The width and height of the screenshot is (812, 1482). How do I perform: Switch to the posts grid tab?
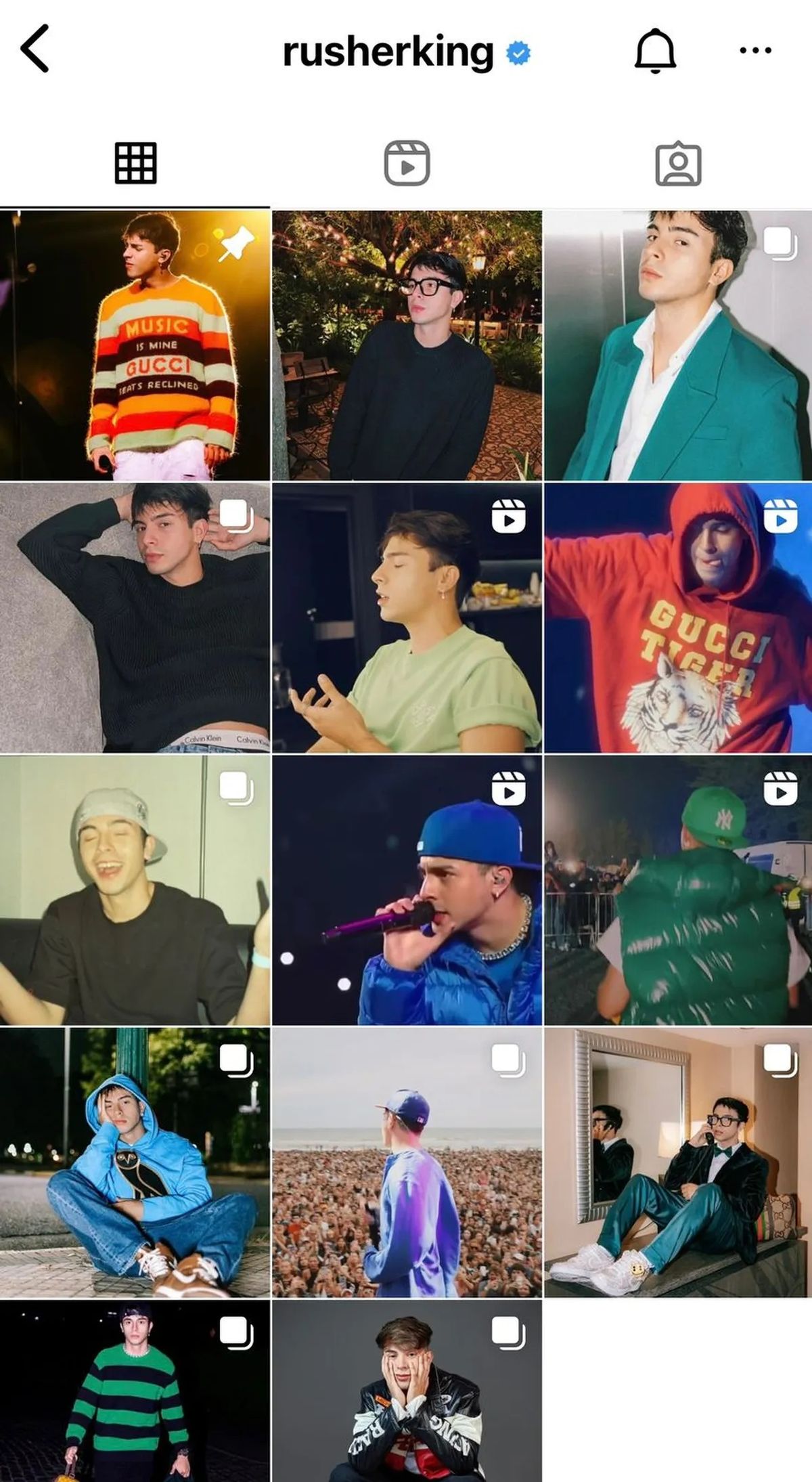135,163
